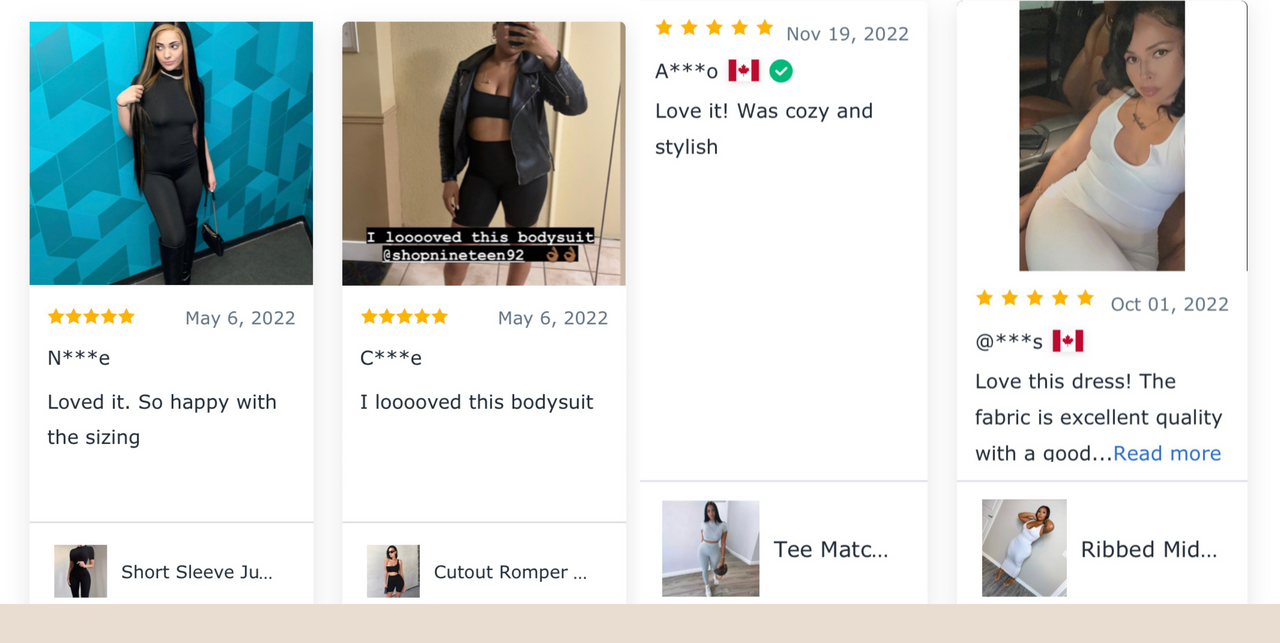Open the Tee Matching set product
The image size is (1280, 643).
[x=829, y=549]
